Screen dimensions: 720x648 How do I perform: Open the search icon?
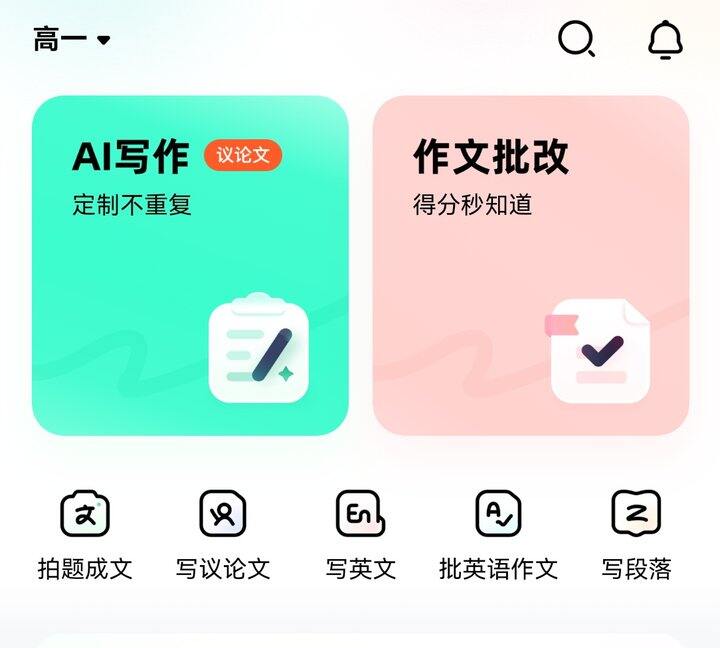click(x=576, y=40)
